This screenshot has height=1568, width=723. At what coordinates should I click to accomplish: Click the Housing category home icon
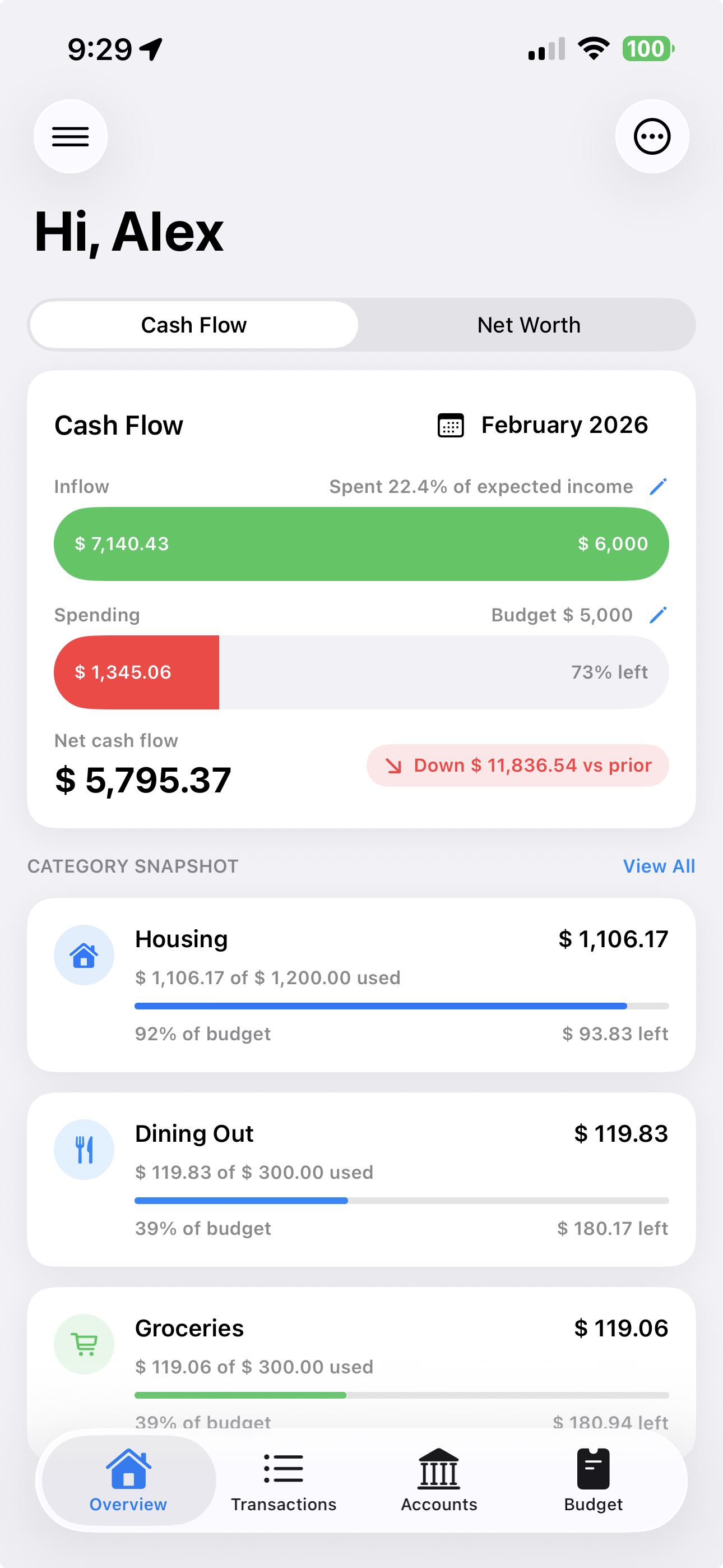84,955
